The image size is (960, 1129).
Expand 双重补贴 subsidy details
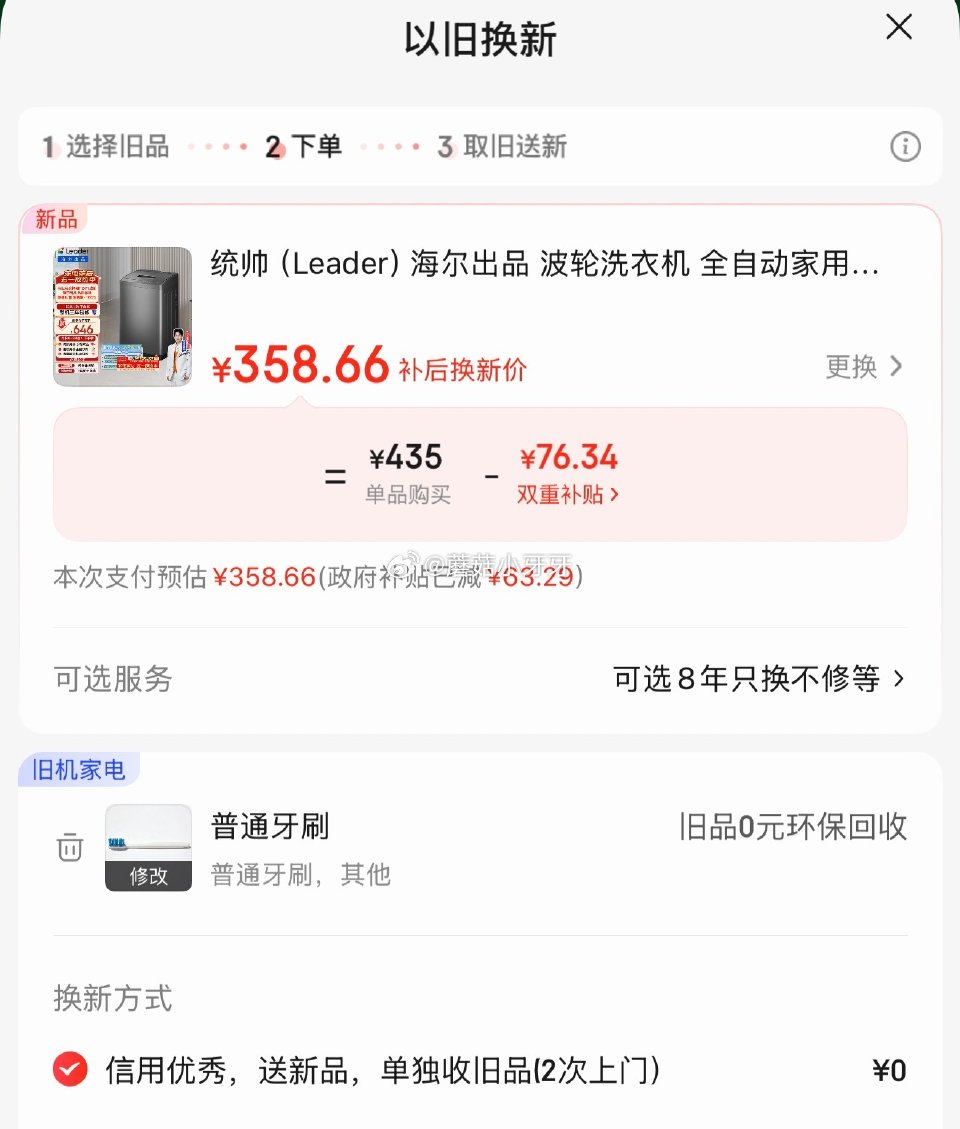[x=566, y=493]
